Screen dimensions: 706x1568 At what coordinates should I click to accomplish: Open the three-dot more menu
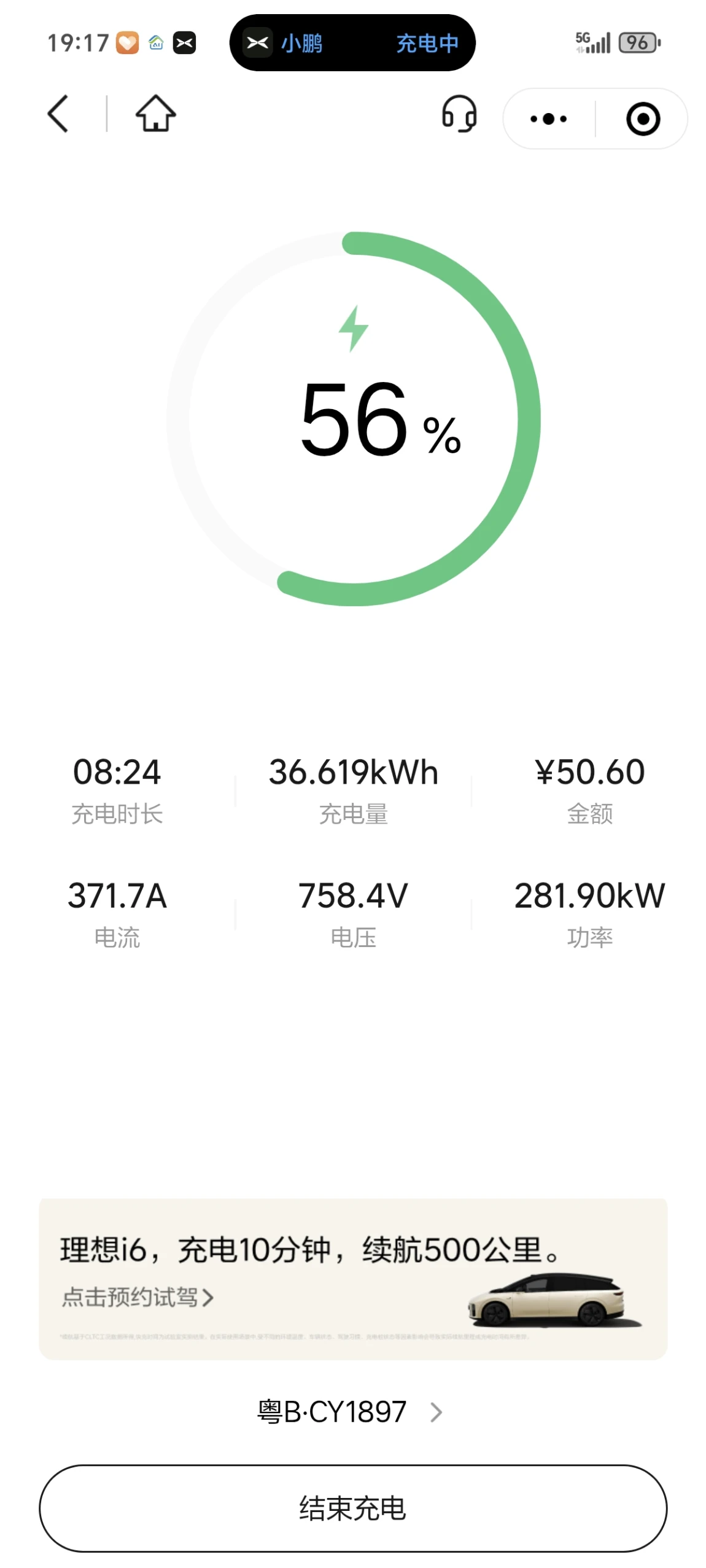[548, 119]
